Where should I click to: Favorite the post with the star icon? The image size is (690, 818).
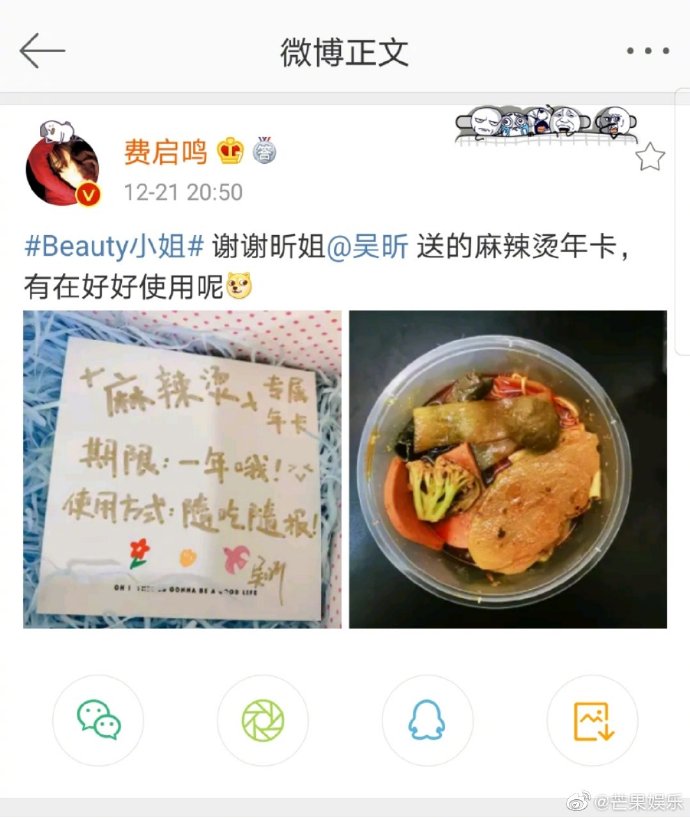650,157
